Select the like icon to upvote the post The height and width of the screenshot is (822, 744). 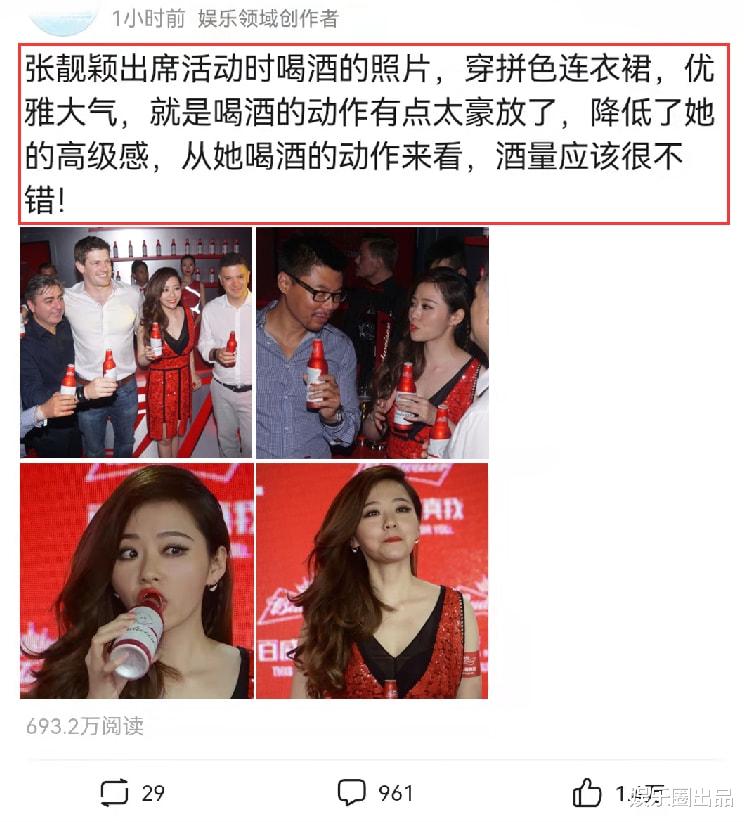tap(587, 793)
